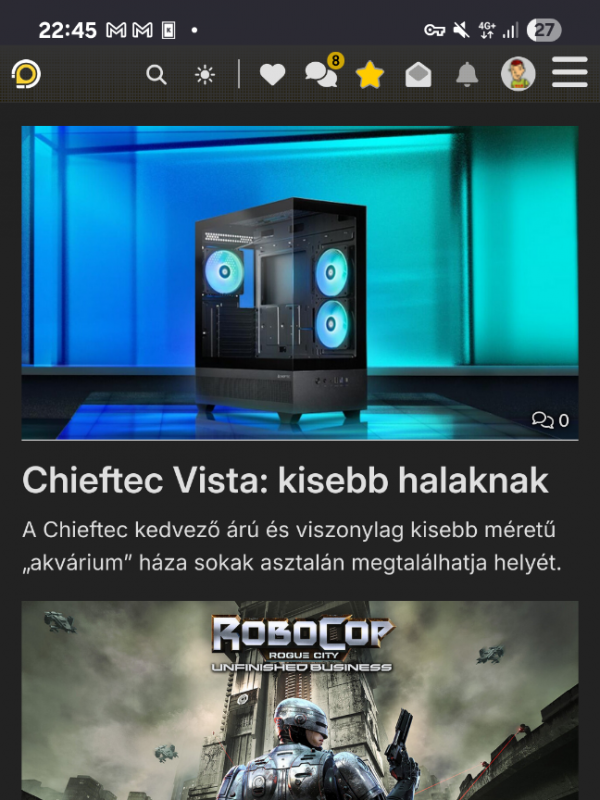The image size is (600, 800).
Task: Open the notifications bell
Action: (x=467, y=74)
